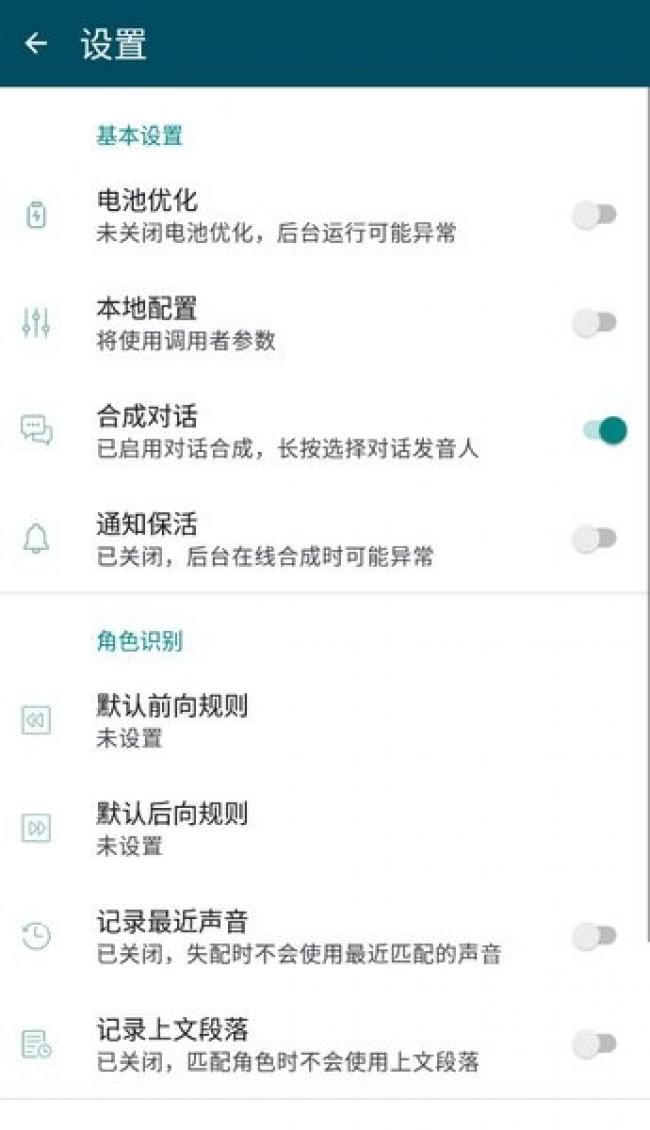Turn on 记录上文段落 switch

tap(596, 1044)
